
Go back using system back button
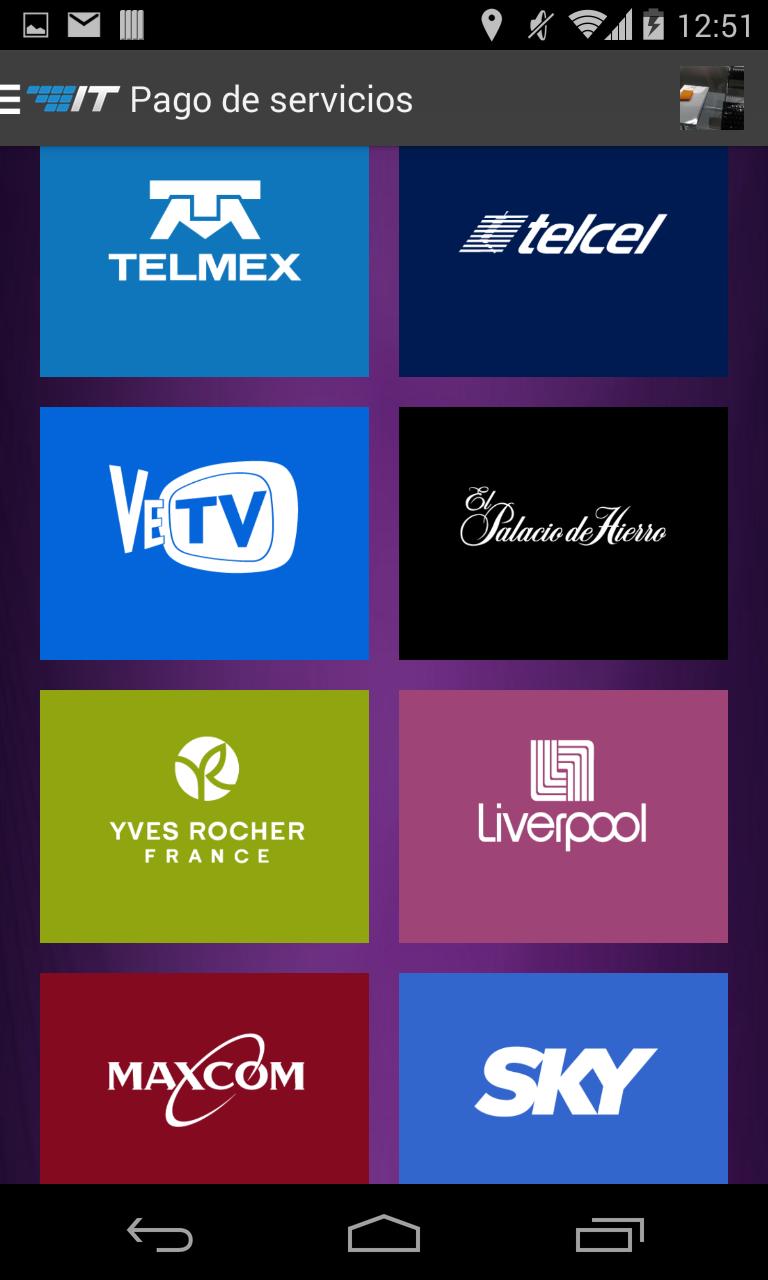pos(160,1234)
